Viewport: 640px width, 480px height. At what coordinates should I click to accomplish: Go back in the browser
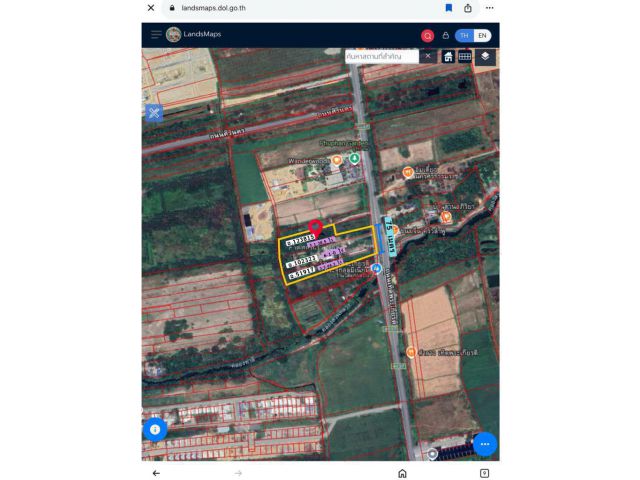pos(156,473)
